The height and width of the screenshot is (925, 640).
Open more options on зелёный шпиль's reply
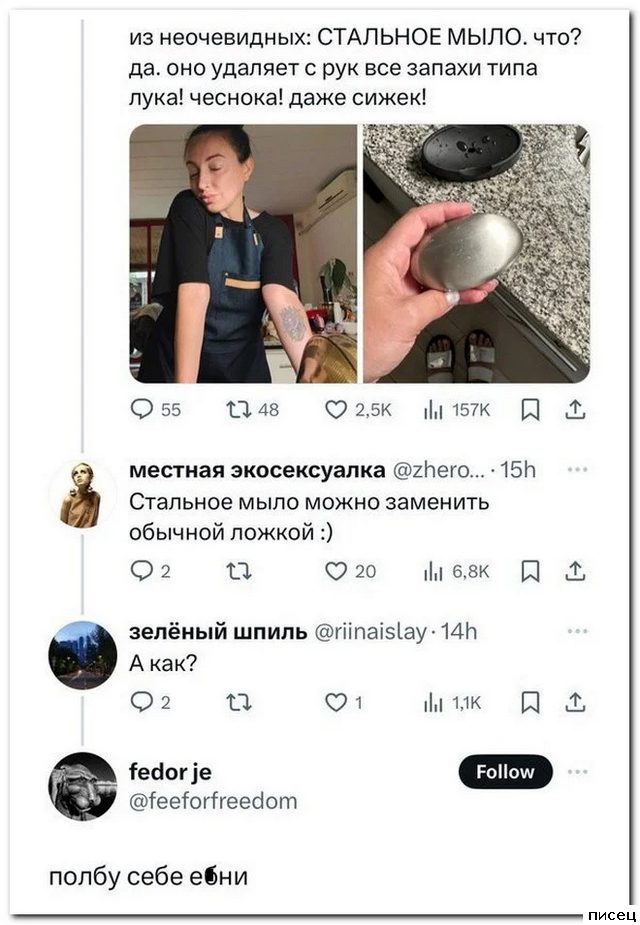pos(577,631)
